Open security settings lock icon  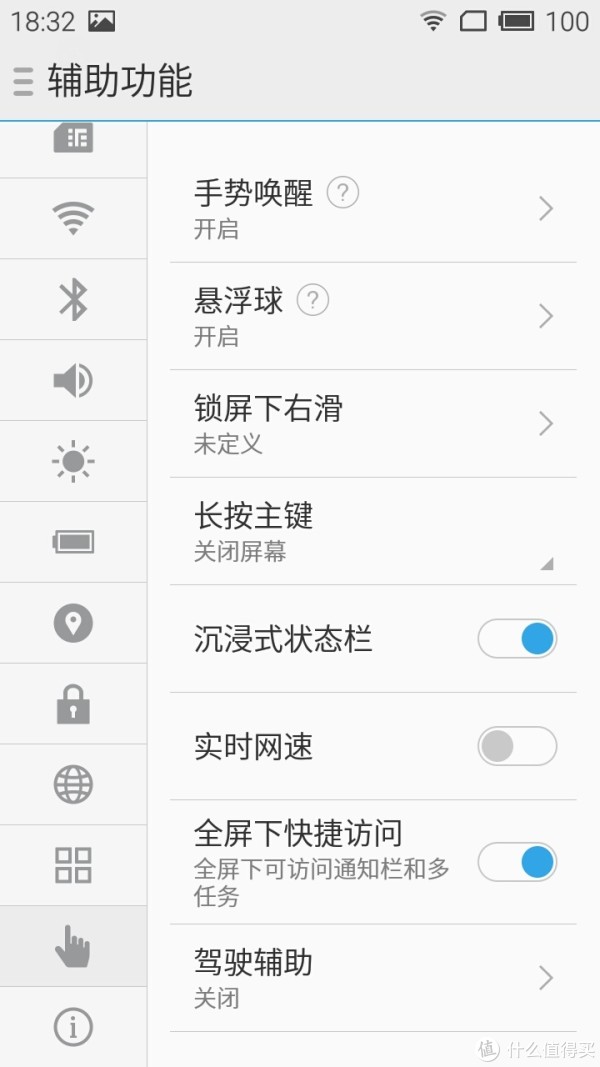pos(73,704)
